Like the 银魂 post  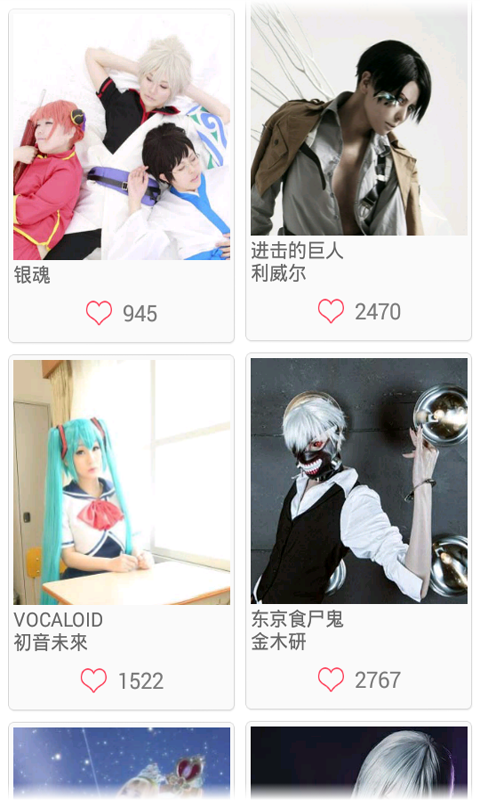tap(98, 313)
